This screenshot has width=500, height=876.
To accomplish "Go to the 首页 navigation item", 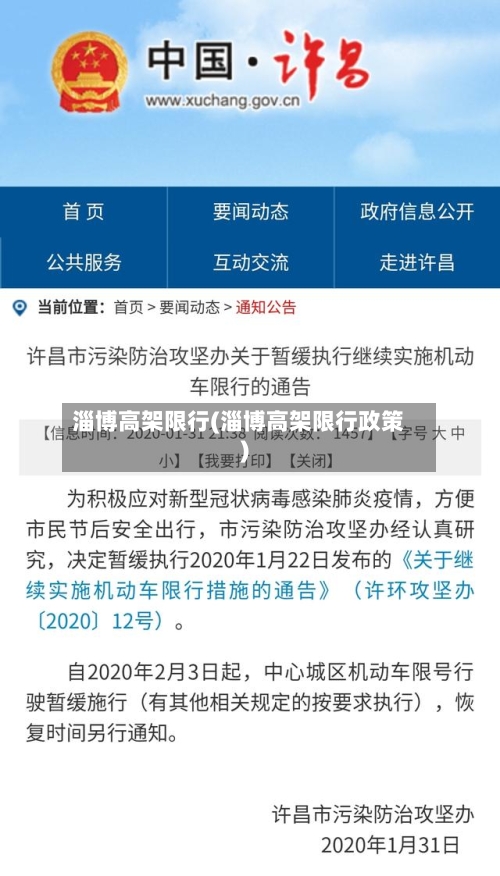I will click(83, 212).
